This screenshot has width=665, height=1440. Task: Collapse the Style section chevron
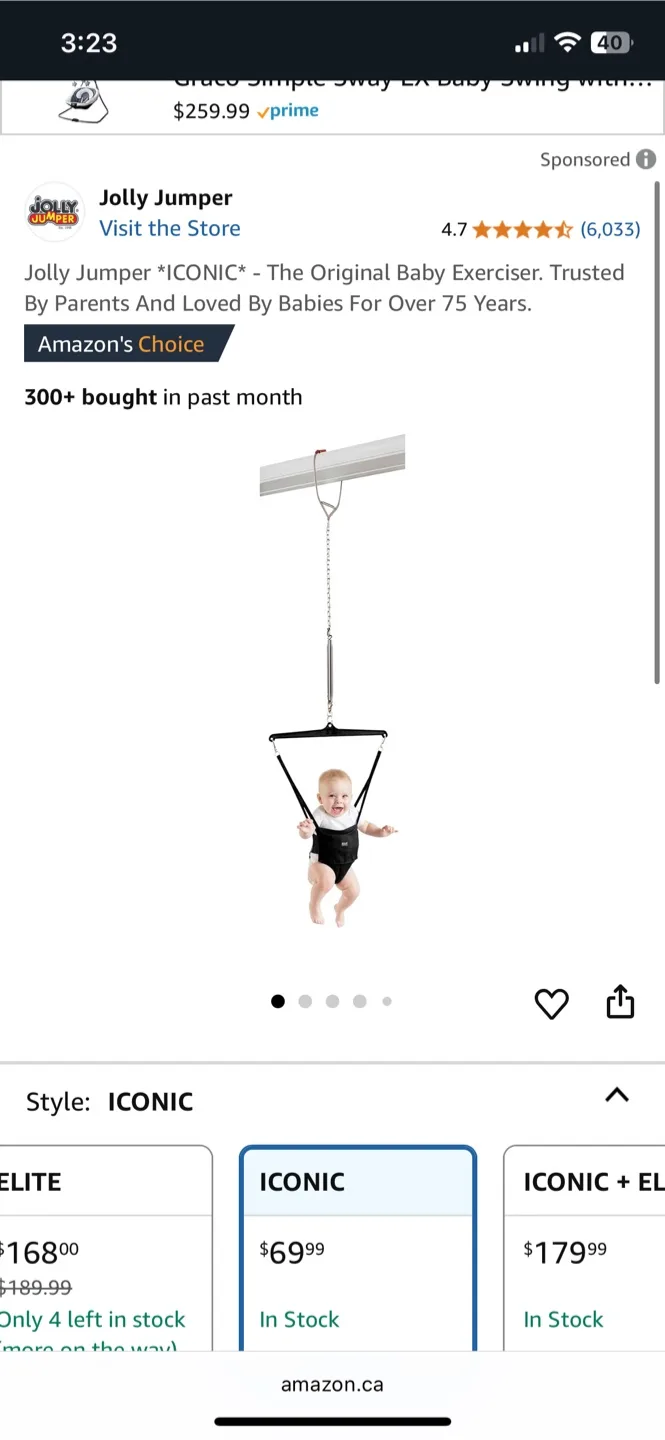point(617,1095)
